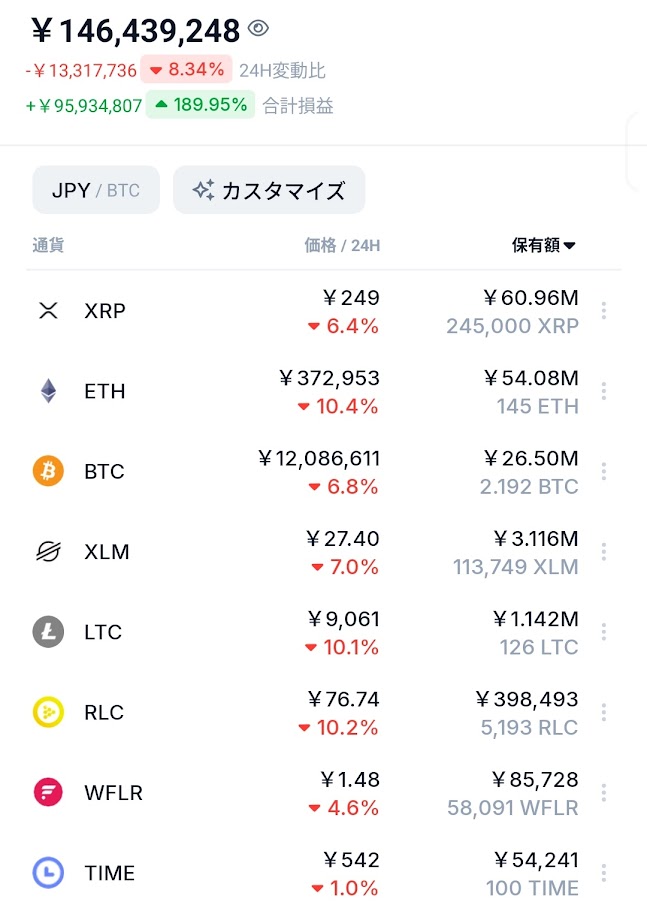This screenshot has height=911, width=647.
Task: Open more options for RLC
Action: [x=604, y=713]
